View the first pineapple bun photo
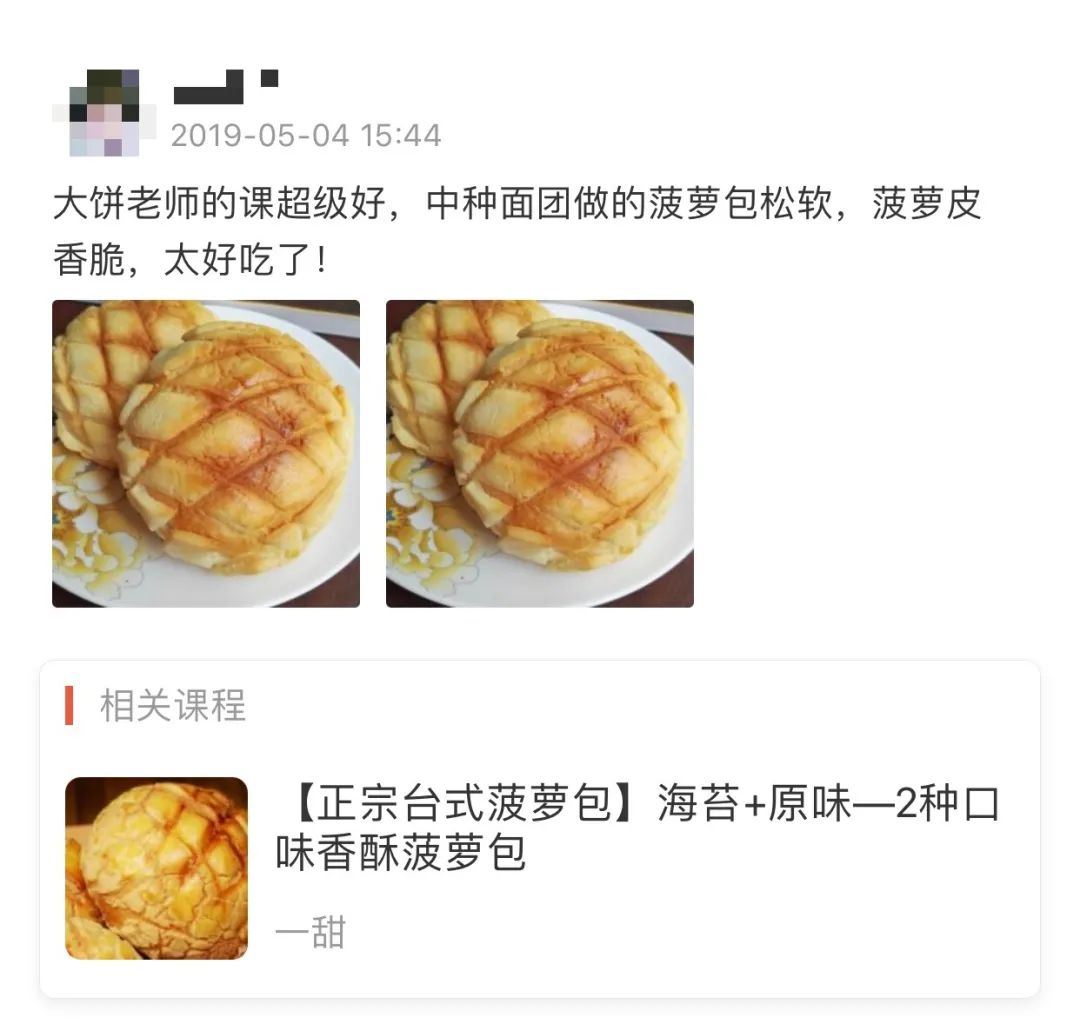The width and height of the screenshot is (1080, 1031). (x=206, y=453)
